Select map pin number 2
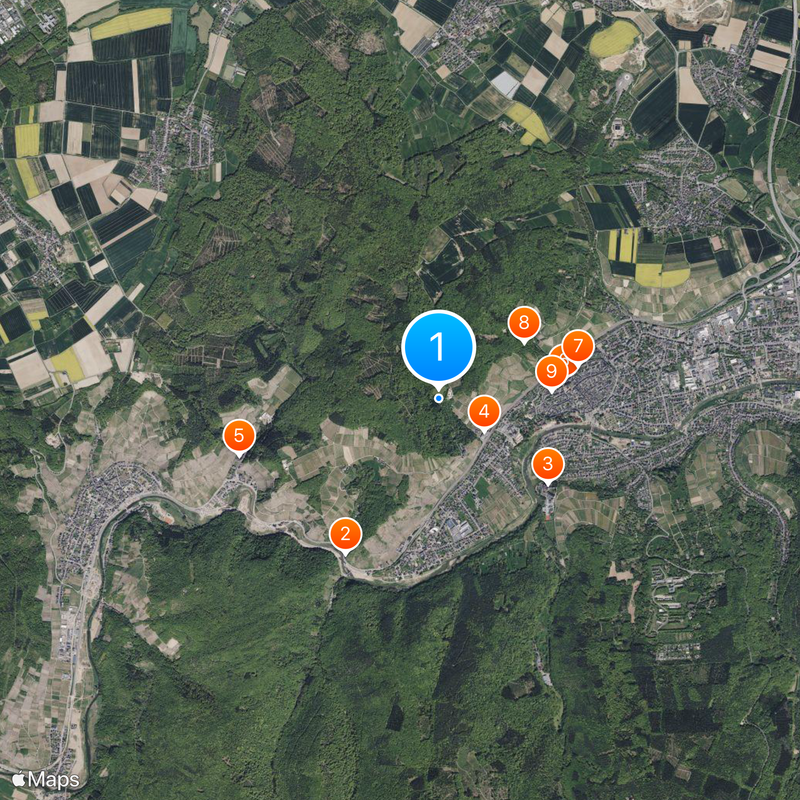Screen dimensions: 800x800 pyautogui.click(x=345, y=533)
